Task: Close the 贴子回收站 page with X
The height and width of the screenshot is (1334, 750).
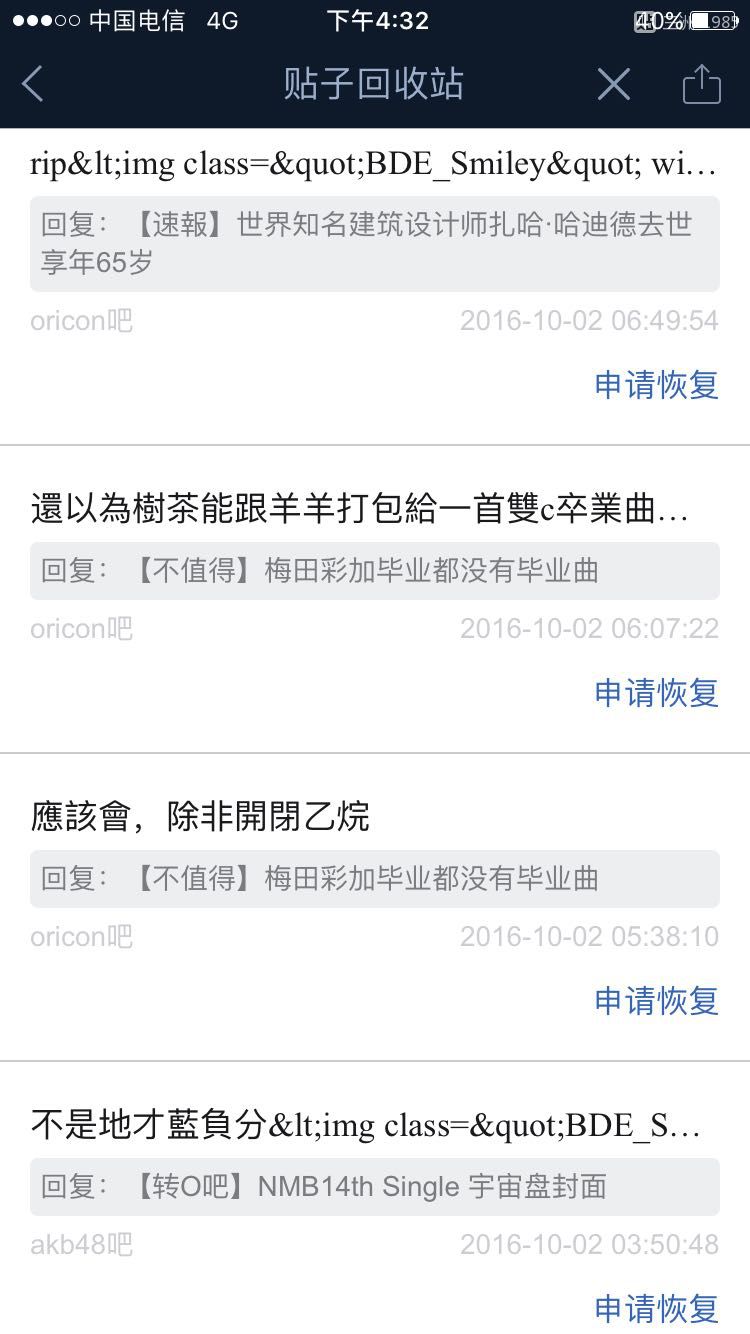Action: coord(614,84)
